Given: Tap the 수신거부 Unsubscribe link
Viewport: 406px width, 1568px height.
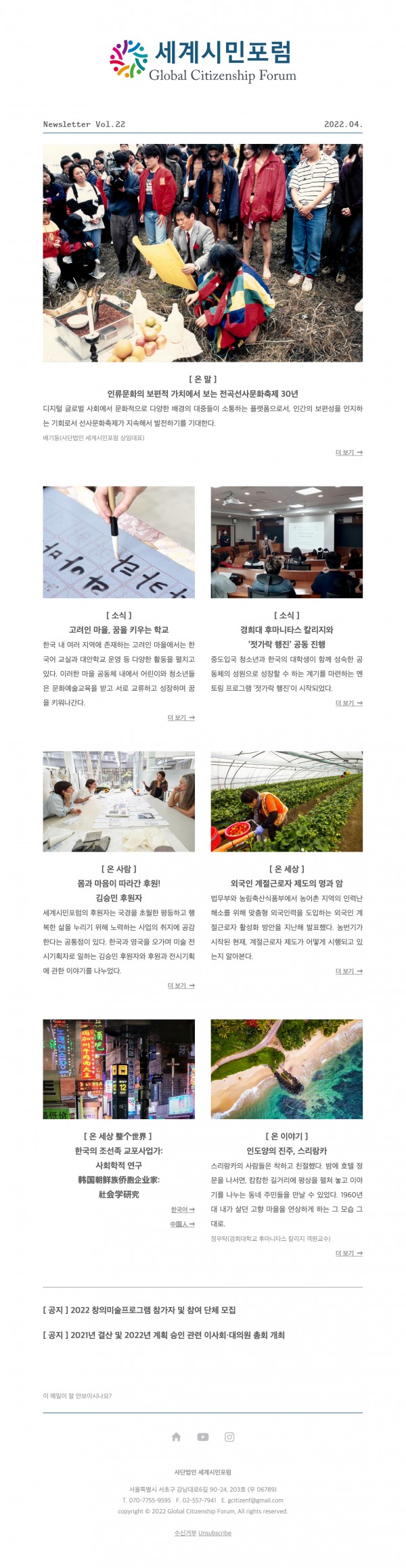Looking at the screenshot, I should coord(202,1533).
